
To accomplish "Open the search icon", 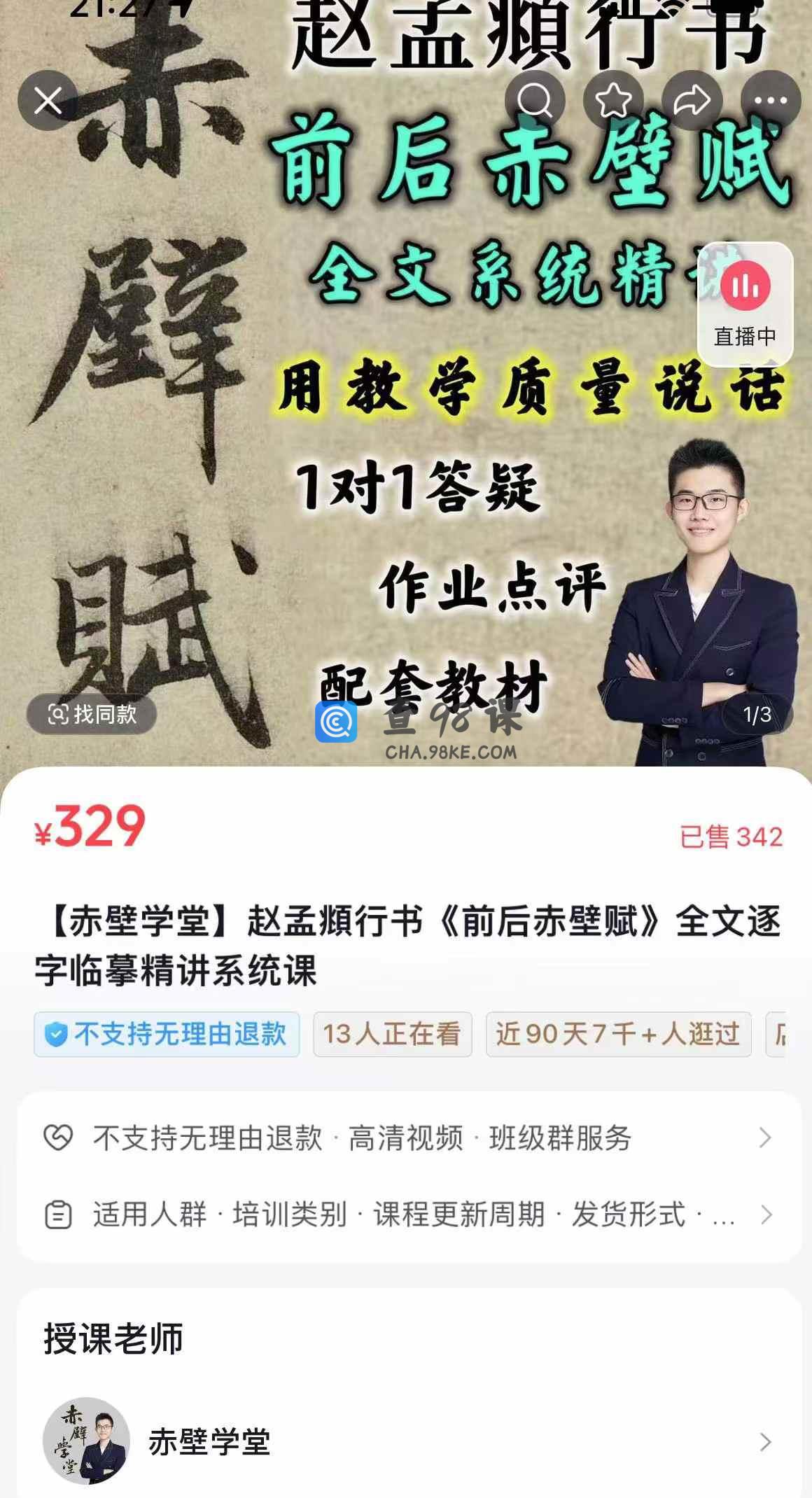I will (x=535, y=101).
